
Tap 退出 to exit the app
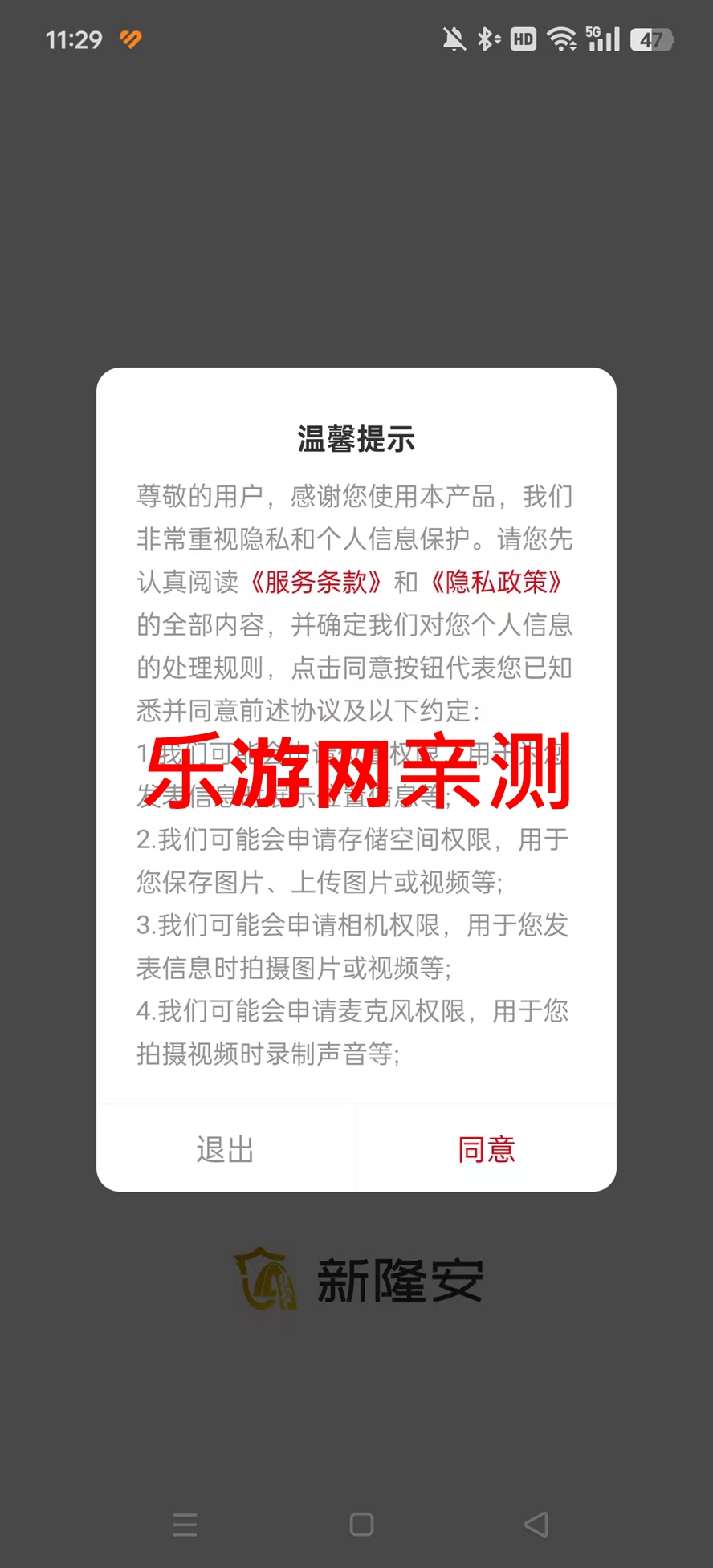(226, 1149)
